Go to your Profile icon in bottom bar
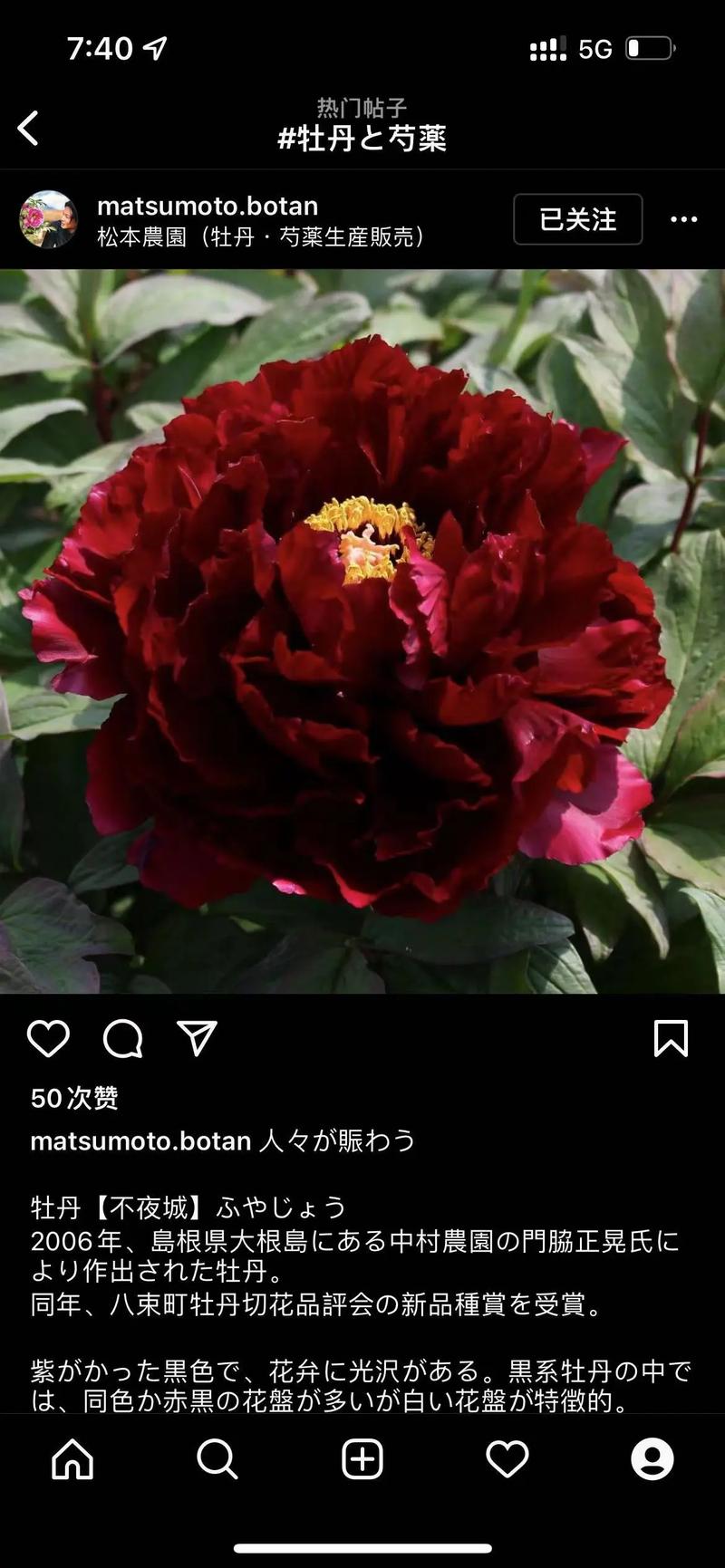The height and width of the screenshot is (1568, 725). point(652,1460)
